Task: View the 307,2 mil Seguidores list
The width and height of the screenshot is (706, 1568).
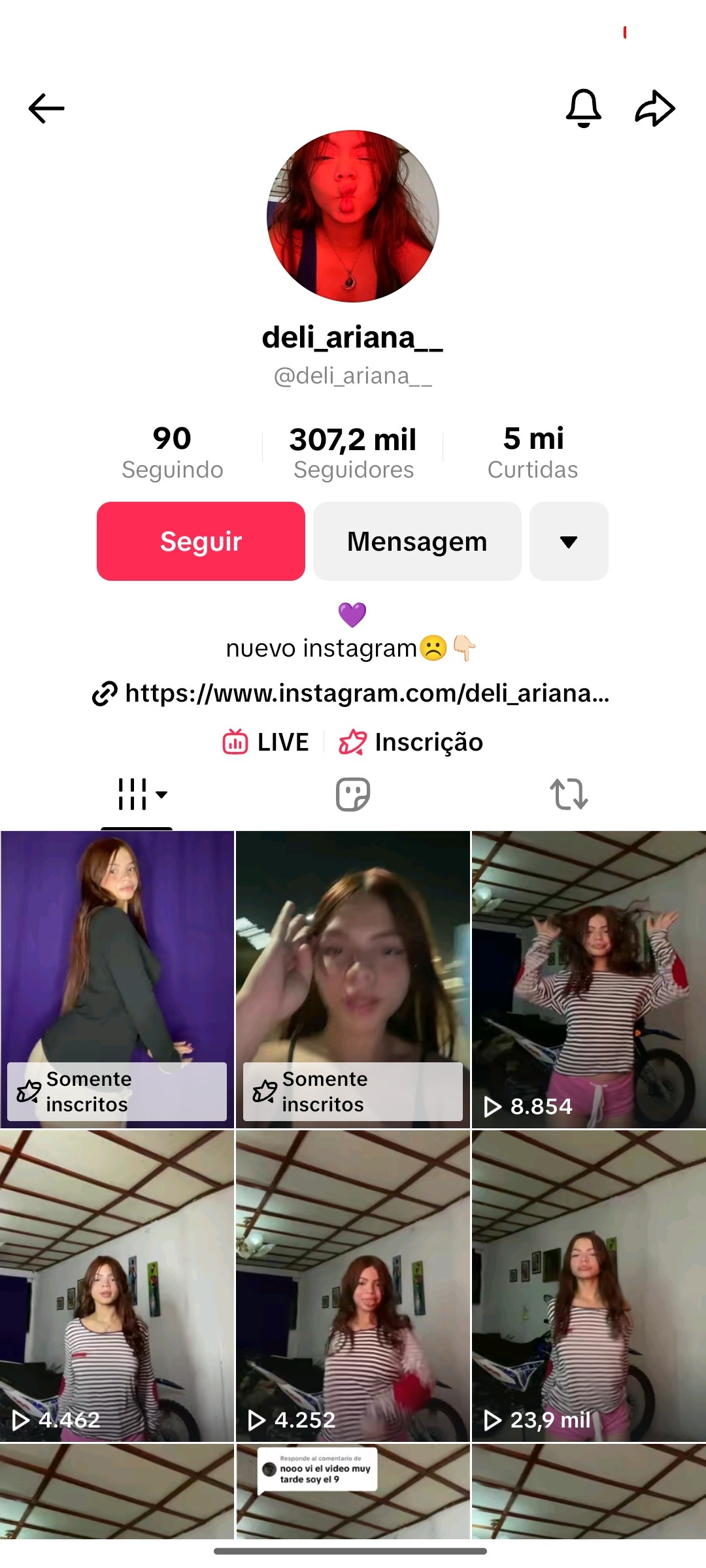Action: 353,452
